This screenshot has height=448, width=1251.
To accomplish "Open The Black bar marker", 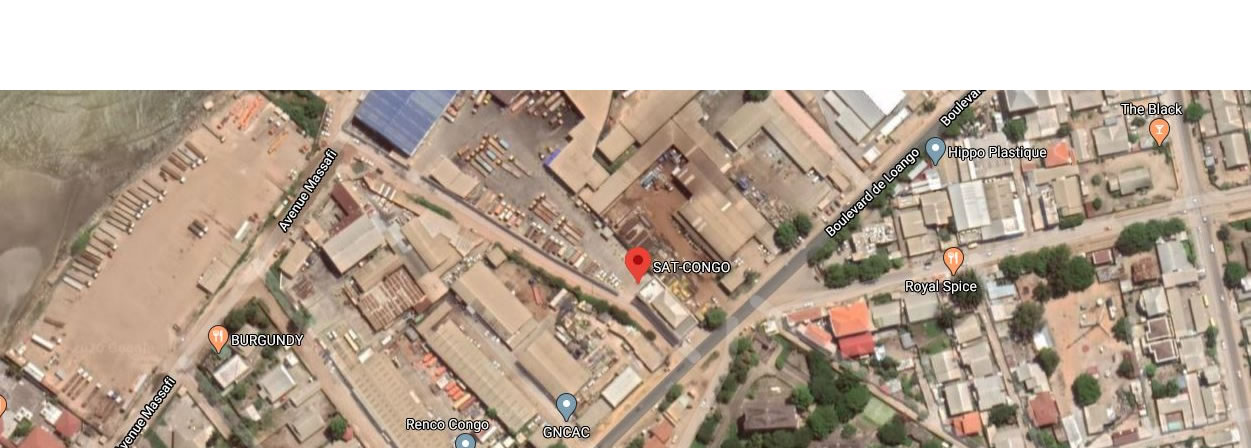I will point(1159,130).
